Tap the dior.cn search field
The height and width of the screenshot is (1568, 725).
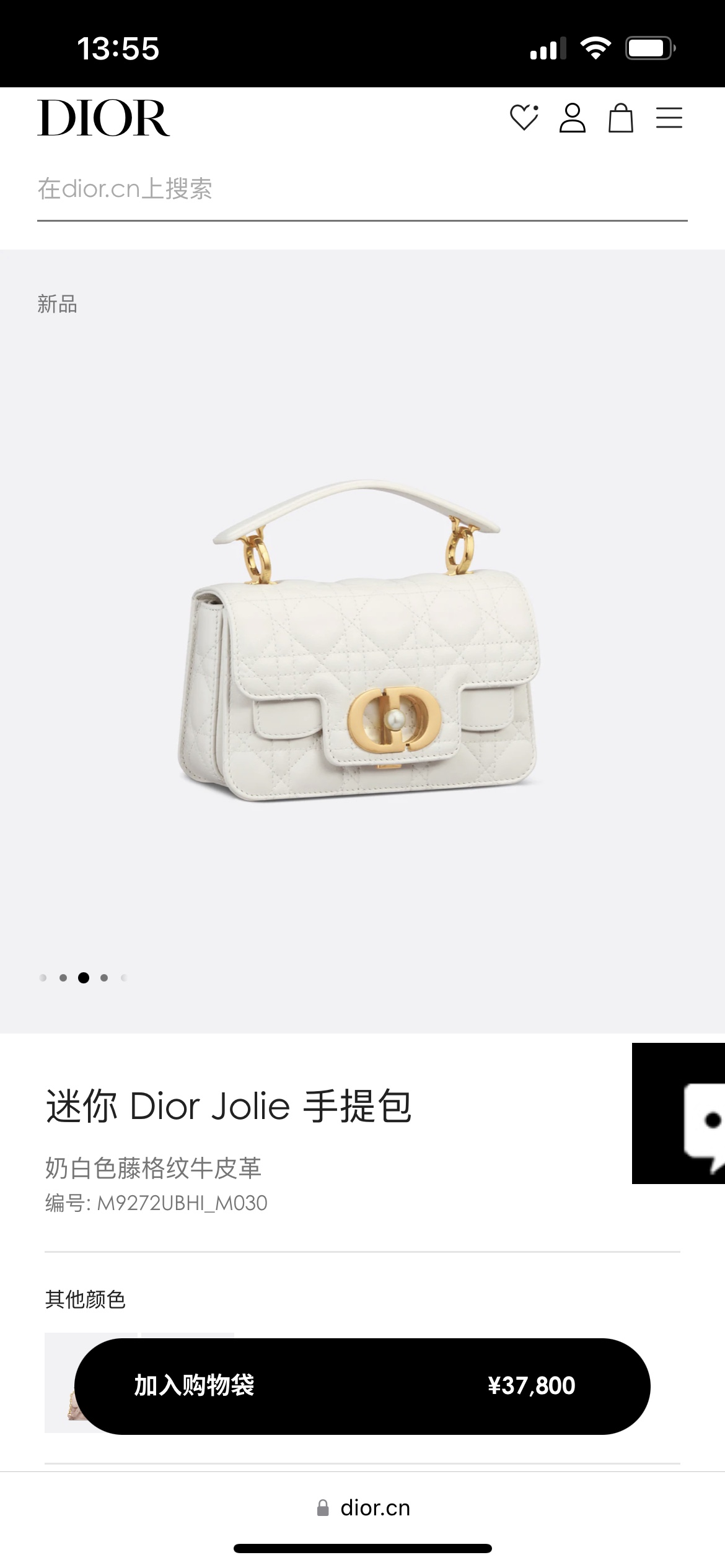(x=362, y=189)
